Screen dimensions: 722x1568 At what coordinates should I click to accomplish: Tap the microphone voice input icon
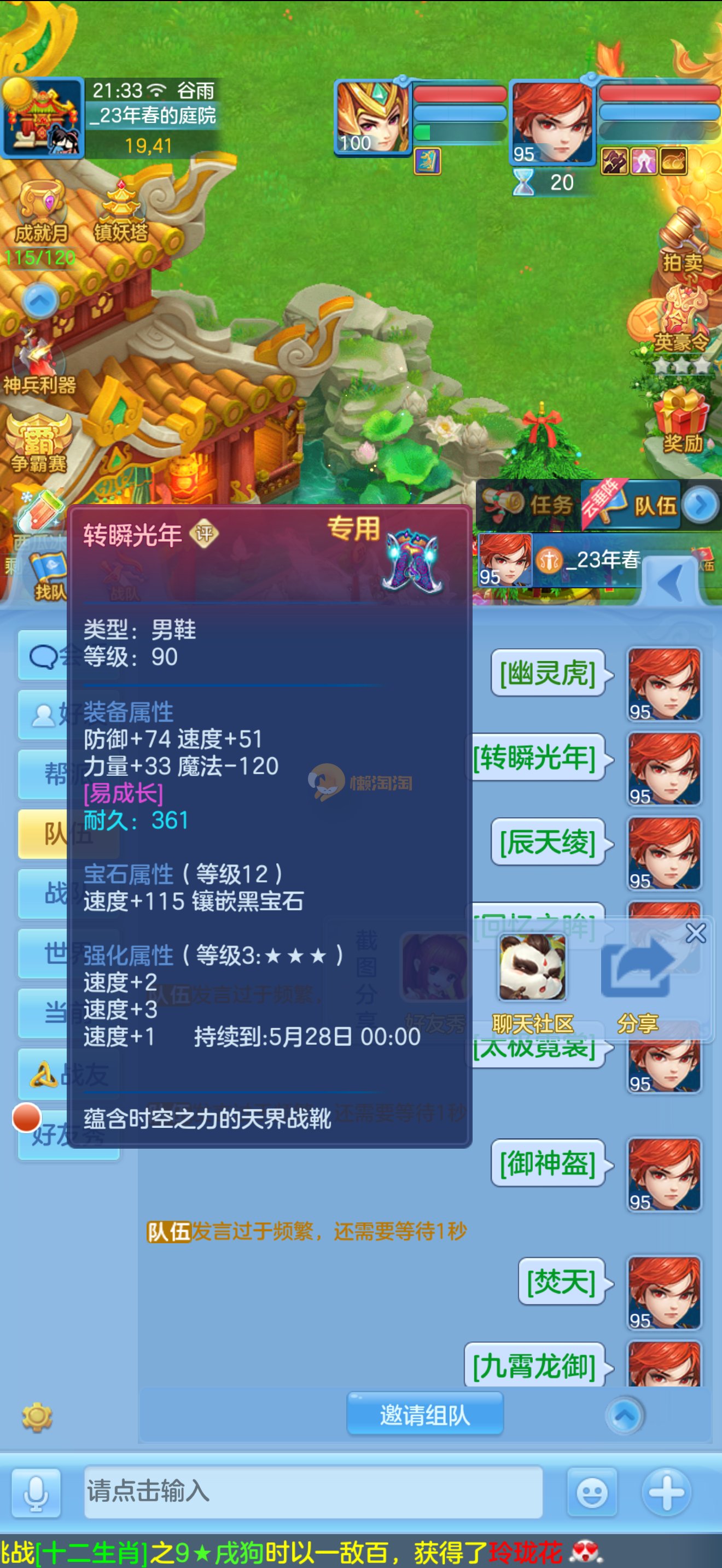[37, 1493]
